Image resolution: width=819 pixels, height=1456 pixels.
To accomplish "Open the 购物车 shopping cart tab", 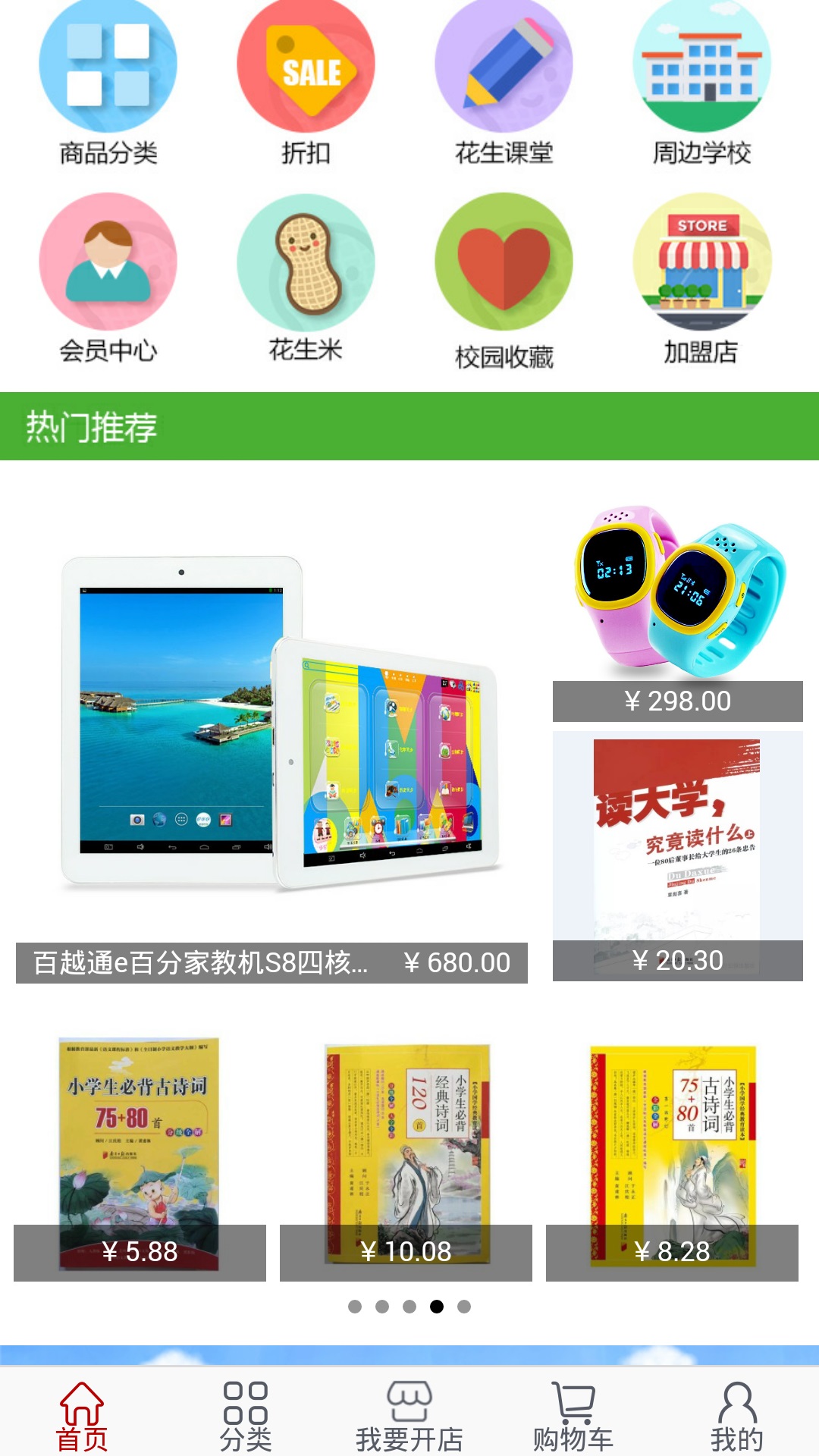I will [x=573, y=1415].
